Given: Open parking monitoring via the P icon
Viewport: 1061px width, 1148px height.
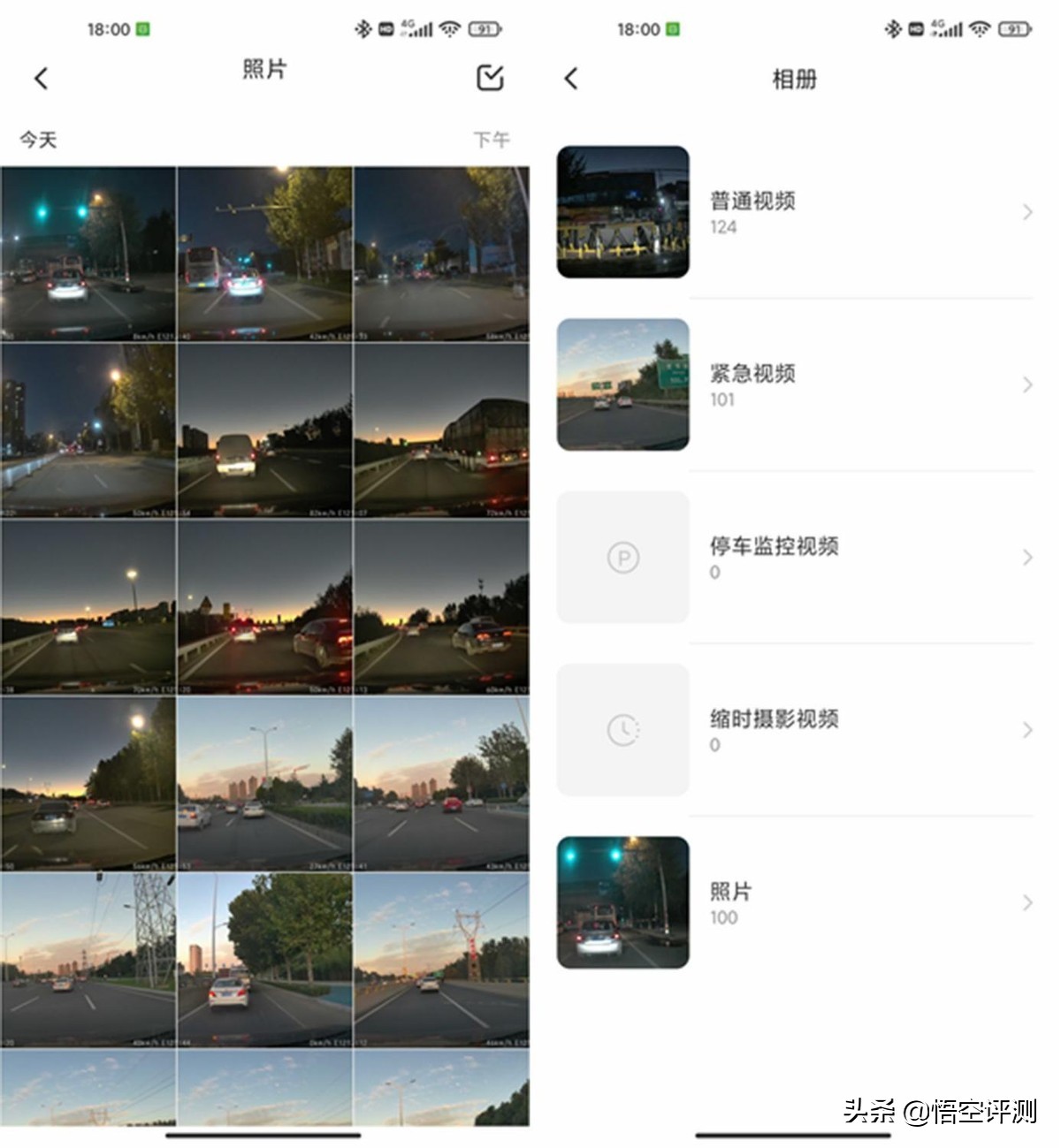Looking at the screenshot, I should [622, 558].
